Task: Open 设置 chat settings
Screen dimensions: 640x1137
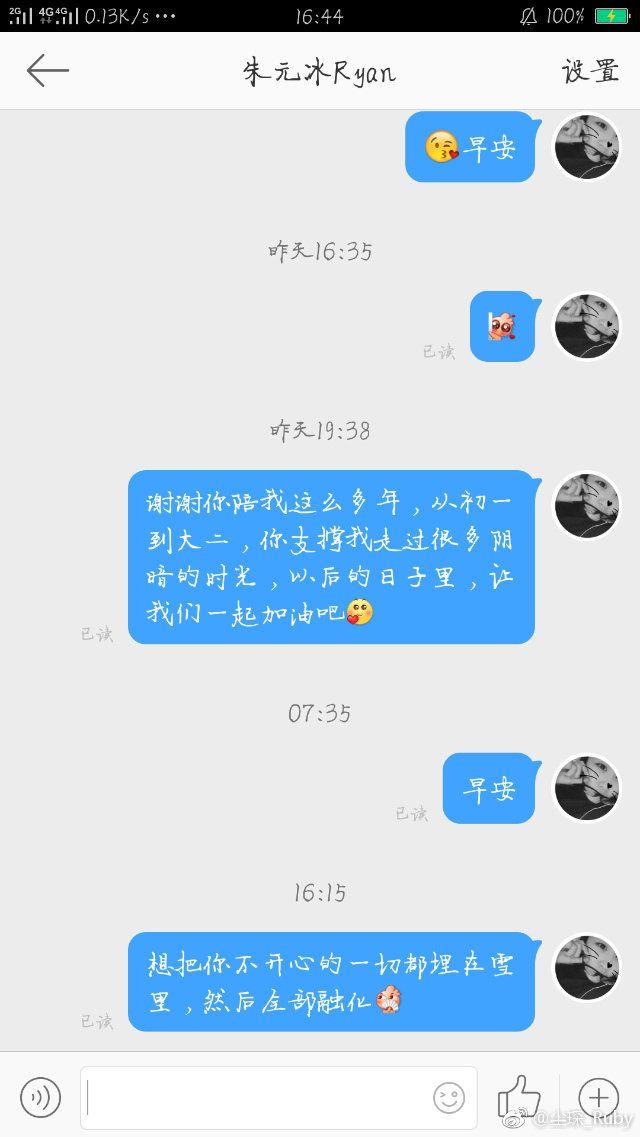Action: (x=590, y=71)
